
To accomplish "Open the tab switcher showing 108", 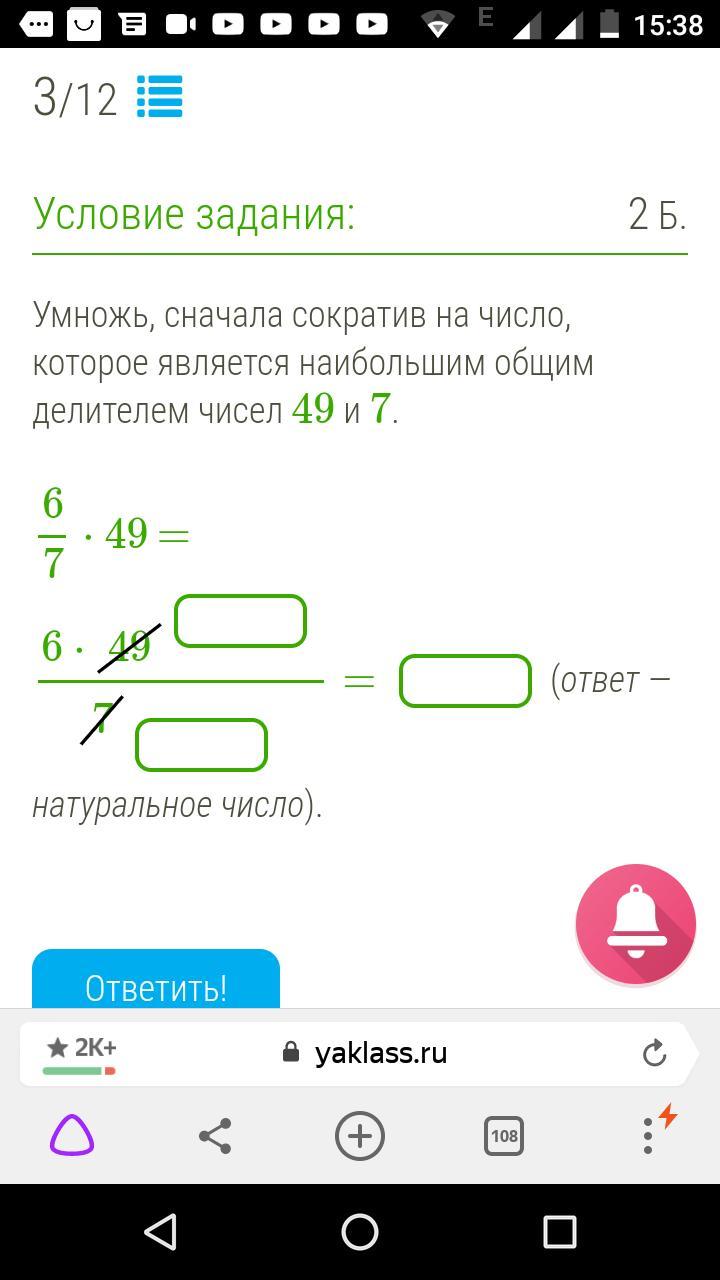I will pyautogui.click(x=504, y=1136).
